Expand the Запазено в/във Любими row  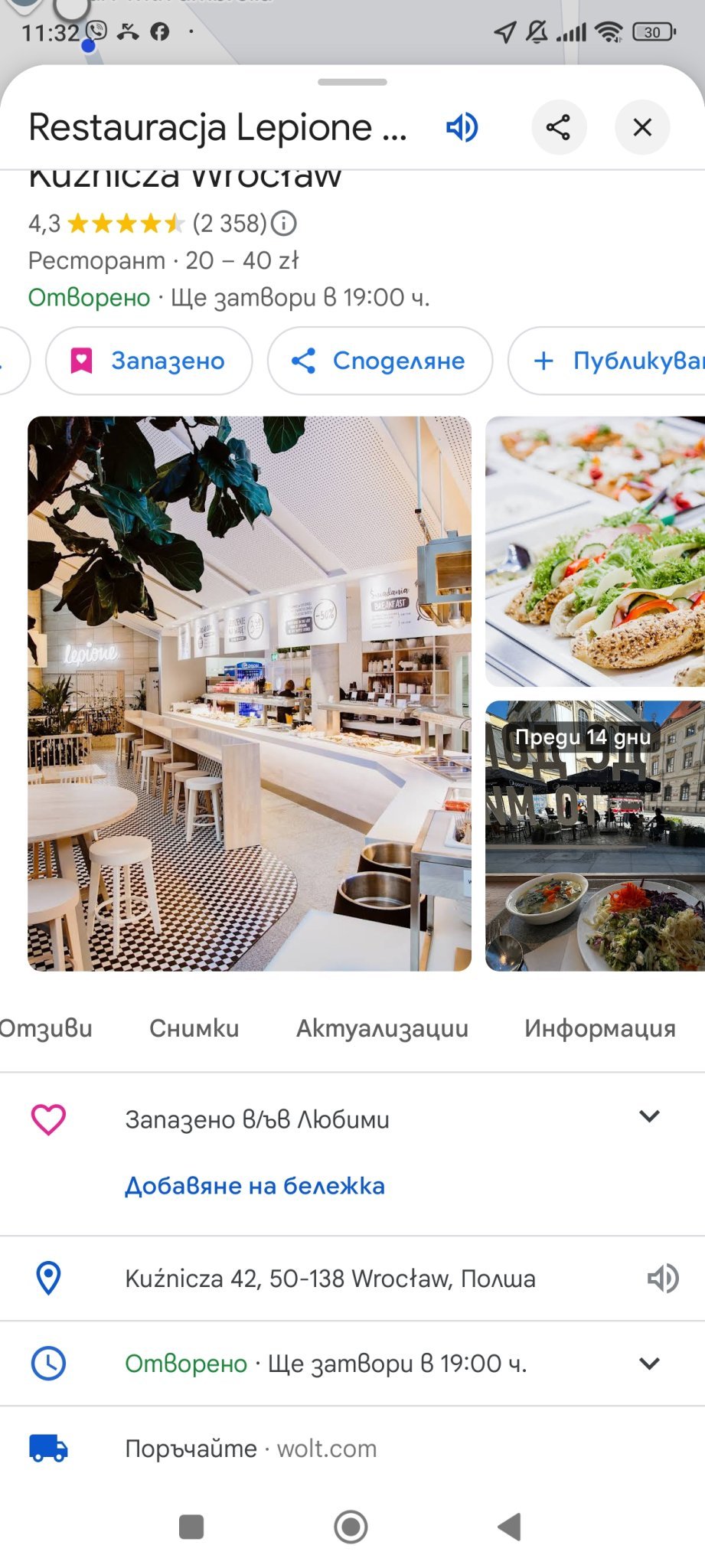(649, 1117)
